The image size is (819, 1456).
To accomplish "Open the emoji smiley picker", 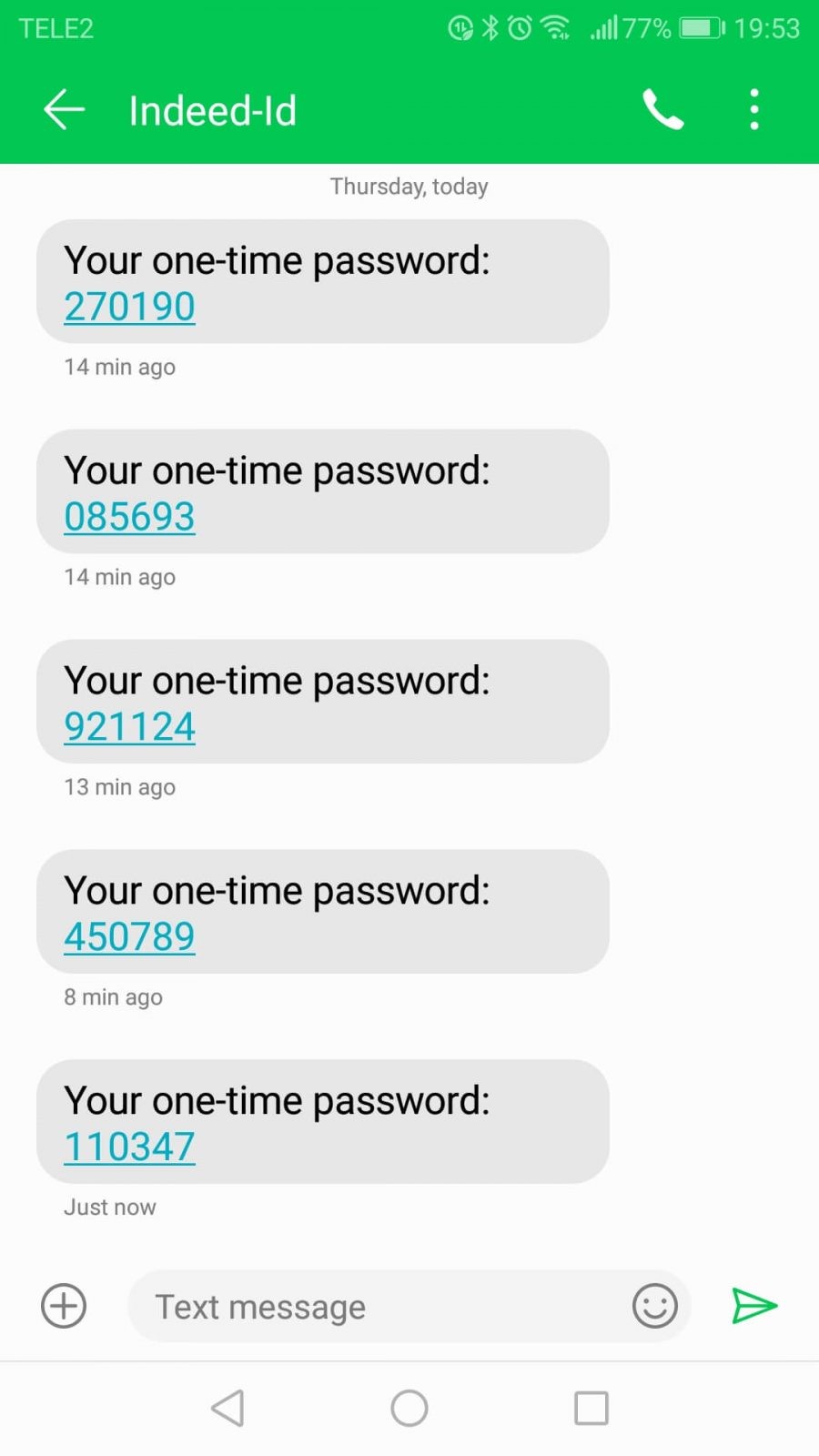I will tap(655, 1307).
